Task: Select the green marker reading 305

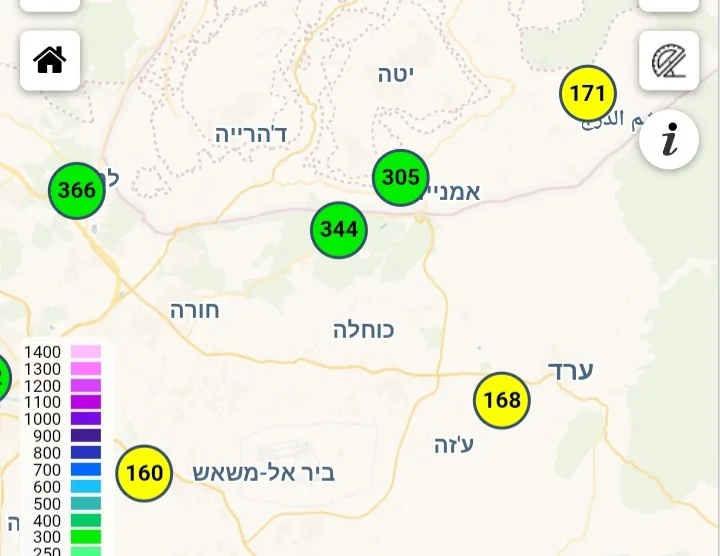Action: (401, 178)
